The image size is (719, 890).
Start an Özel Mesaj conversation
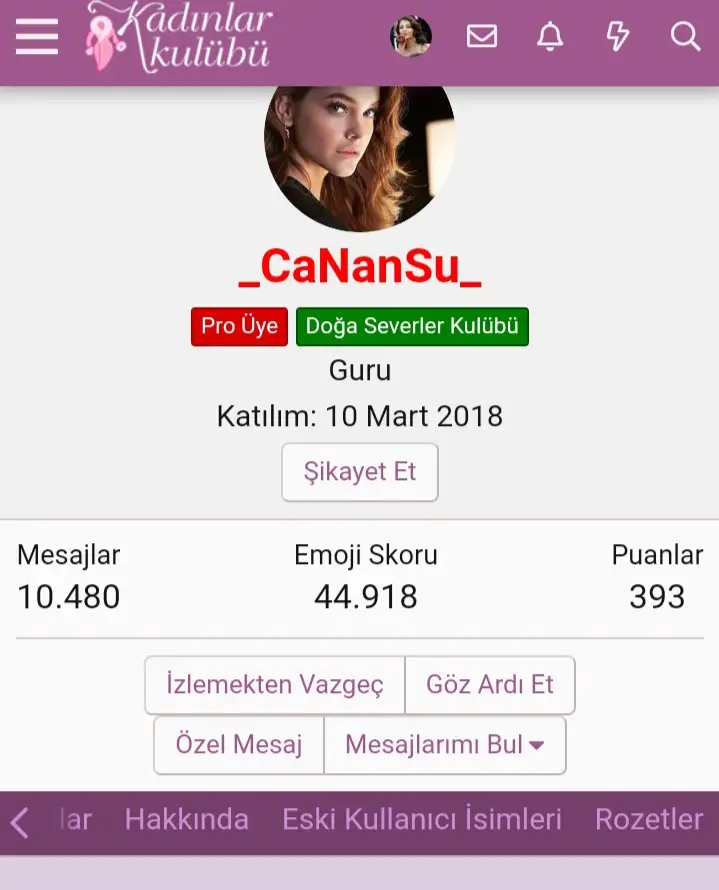point(239,745)
